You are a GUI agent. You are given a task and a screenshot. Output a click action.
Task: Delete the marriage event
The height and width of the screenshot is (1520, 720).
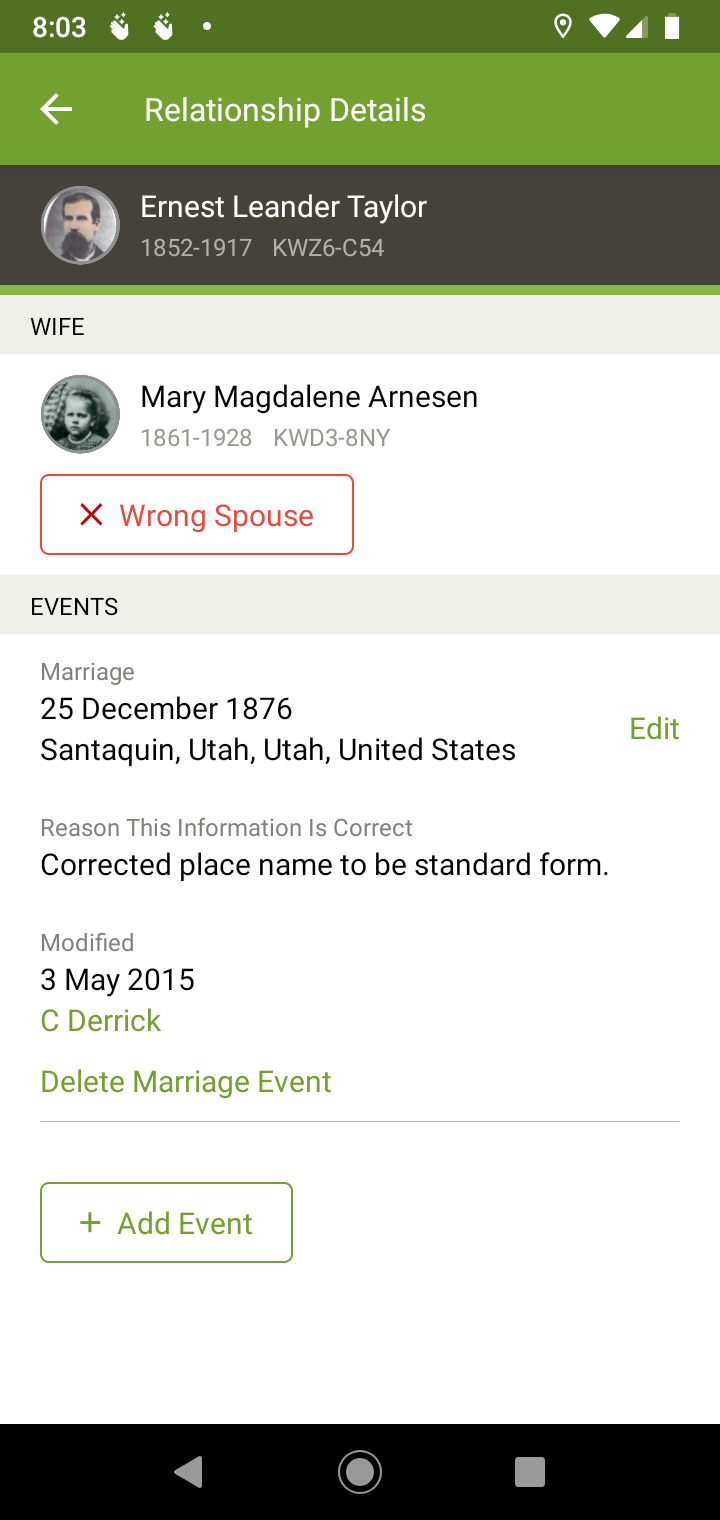pyautogui.click(x=185, y=1081)
